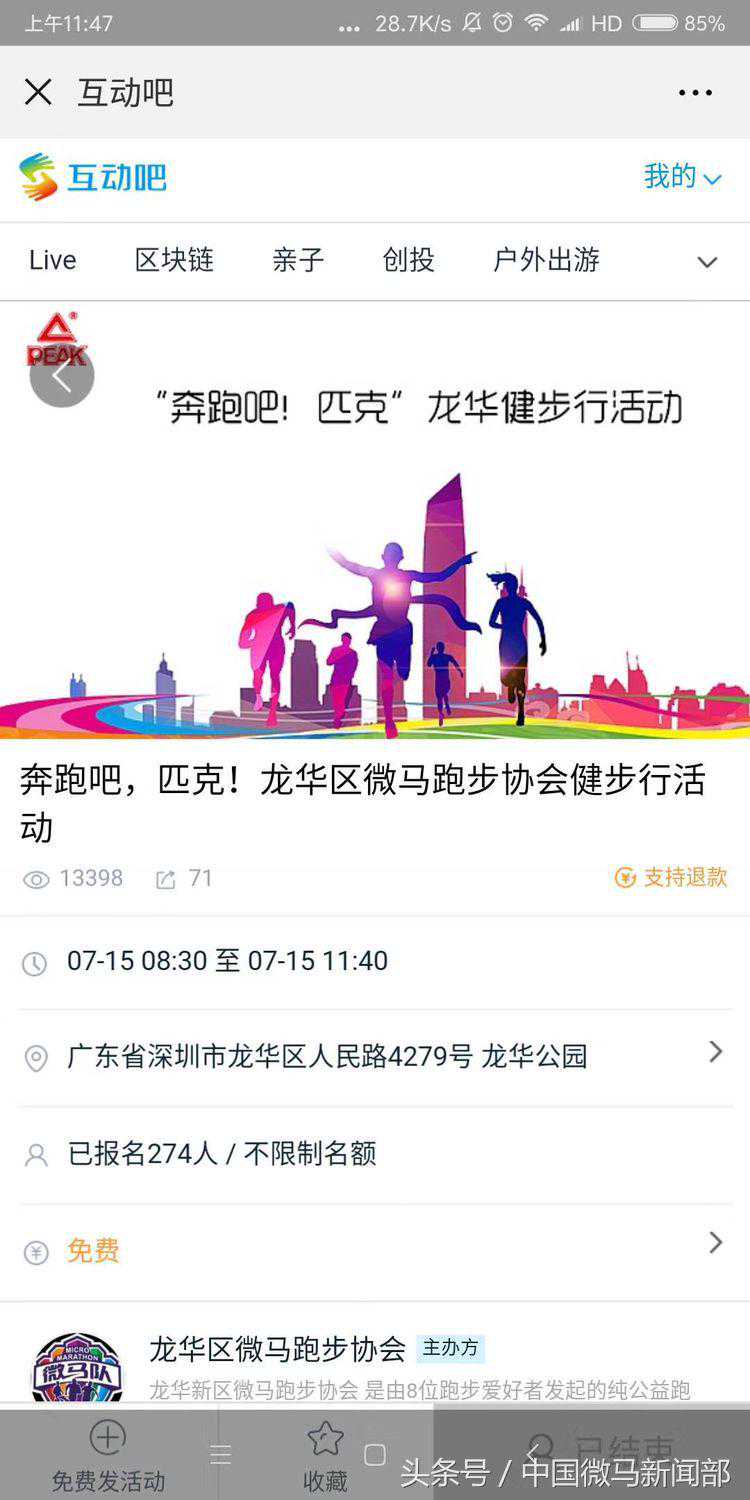
Task: Tap the back arrow on the banner
Action: [62, 377]
